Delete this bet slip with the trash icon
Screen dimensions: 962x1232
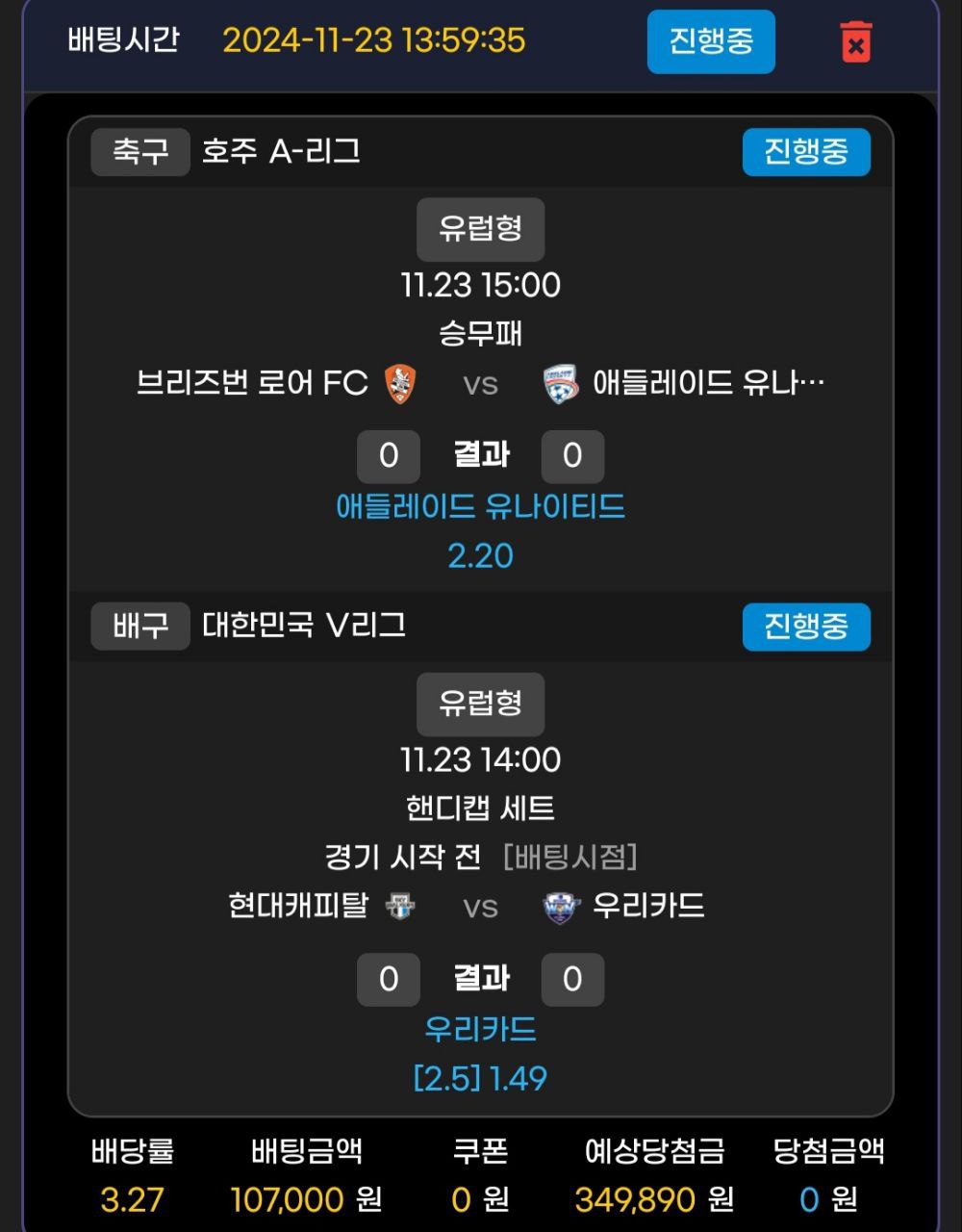click(855, 42)
